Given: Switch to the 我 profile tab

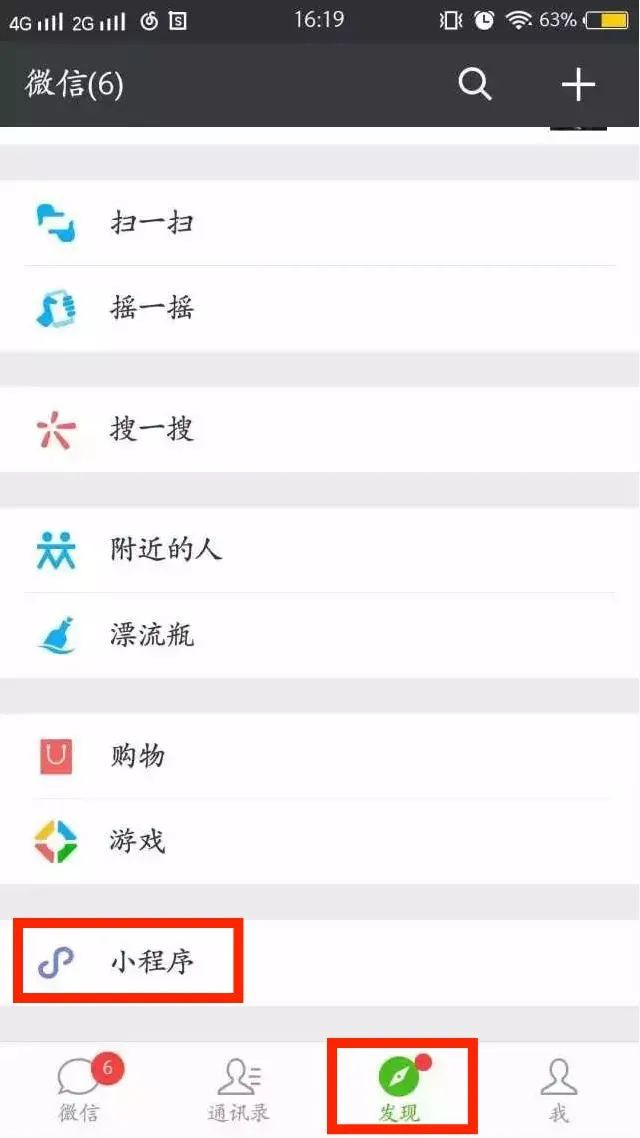Looking at the screenshot, I should (x=559, y=1090).
